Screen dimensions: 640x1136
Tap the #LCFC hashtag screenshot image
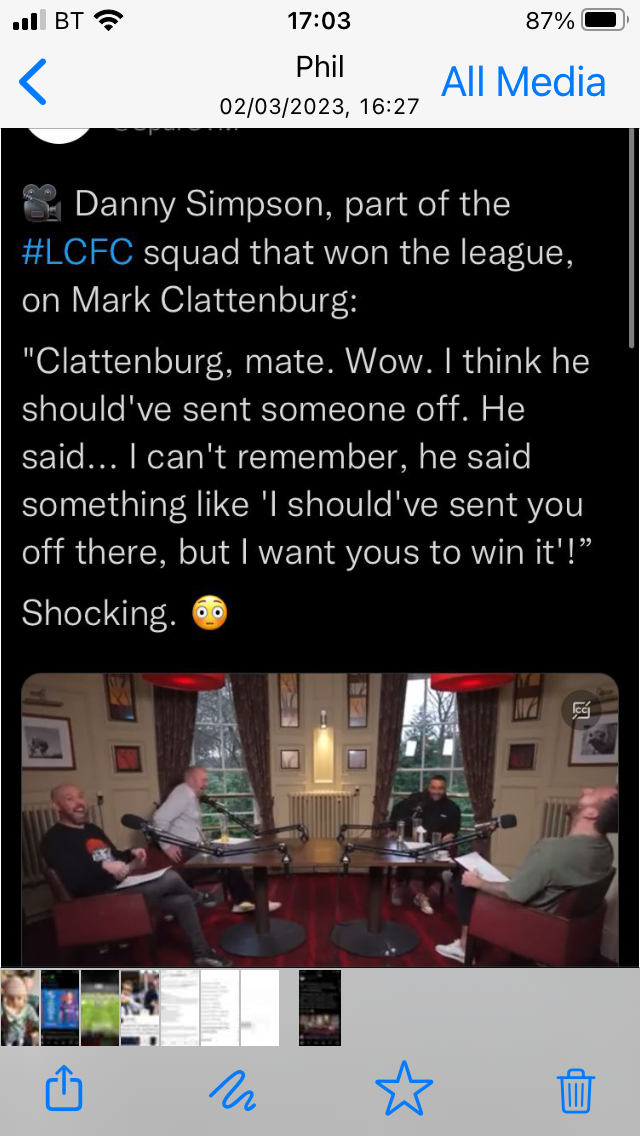pyautogui.click(x=77, y=252)
